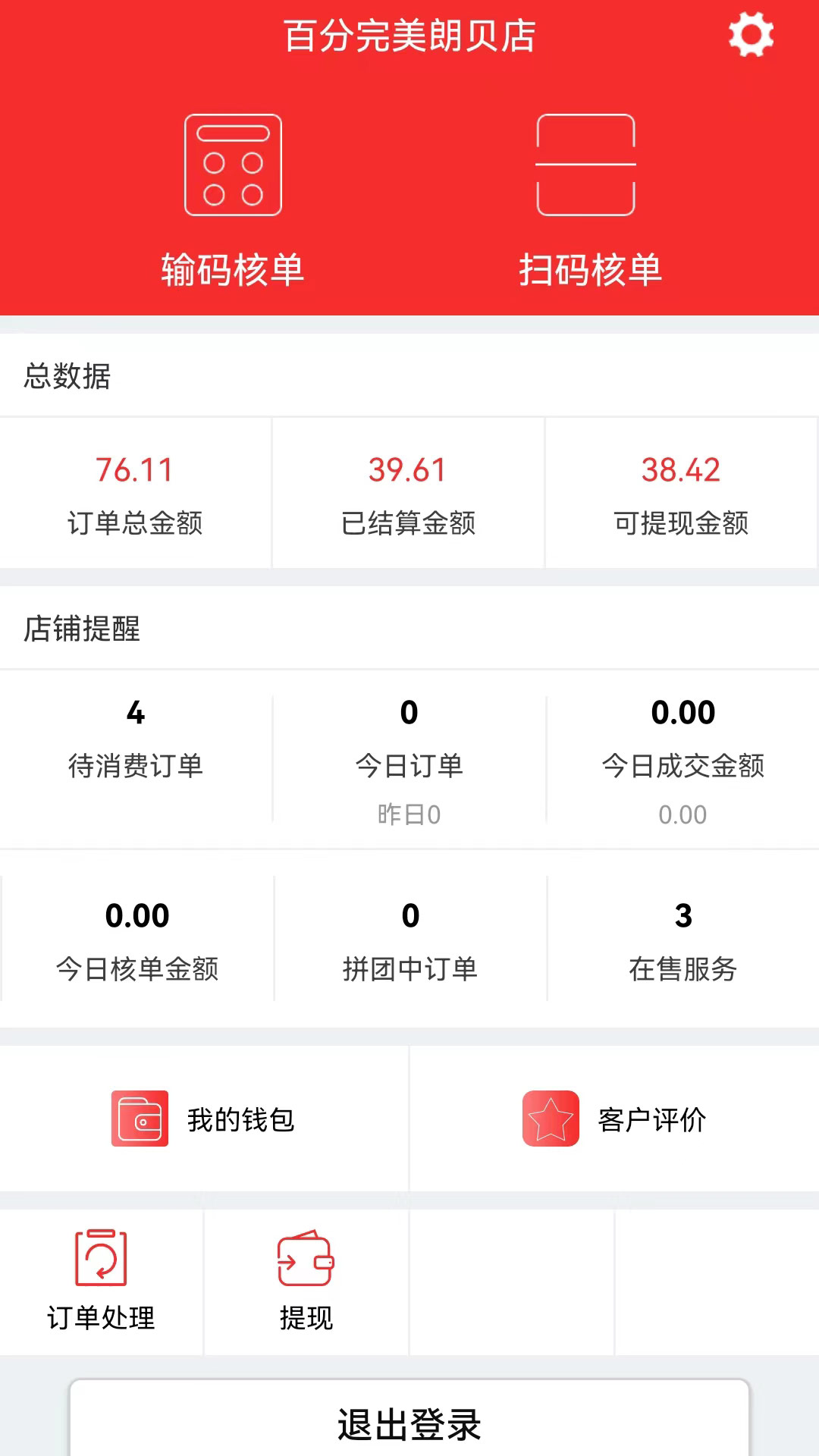Image resolution: width=819 pixels, height=1456 pixels.
Task: Open the settings gear icon
Action: (751, 34)
